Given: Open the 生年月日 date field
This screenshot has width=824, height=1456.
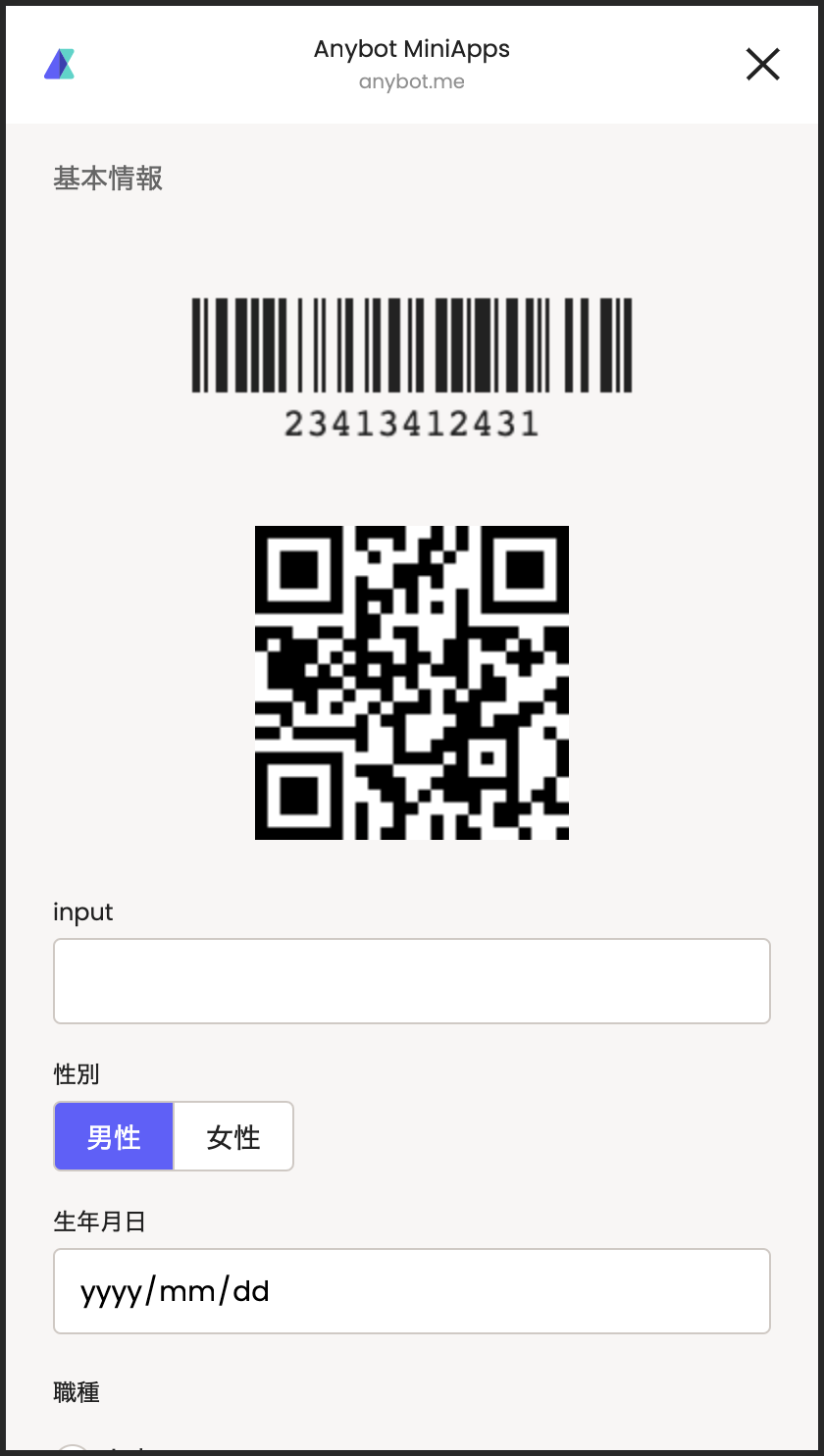Looking at the screenshot, I should [x=412, y=1291].
